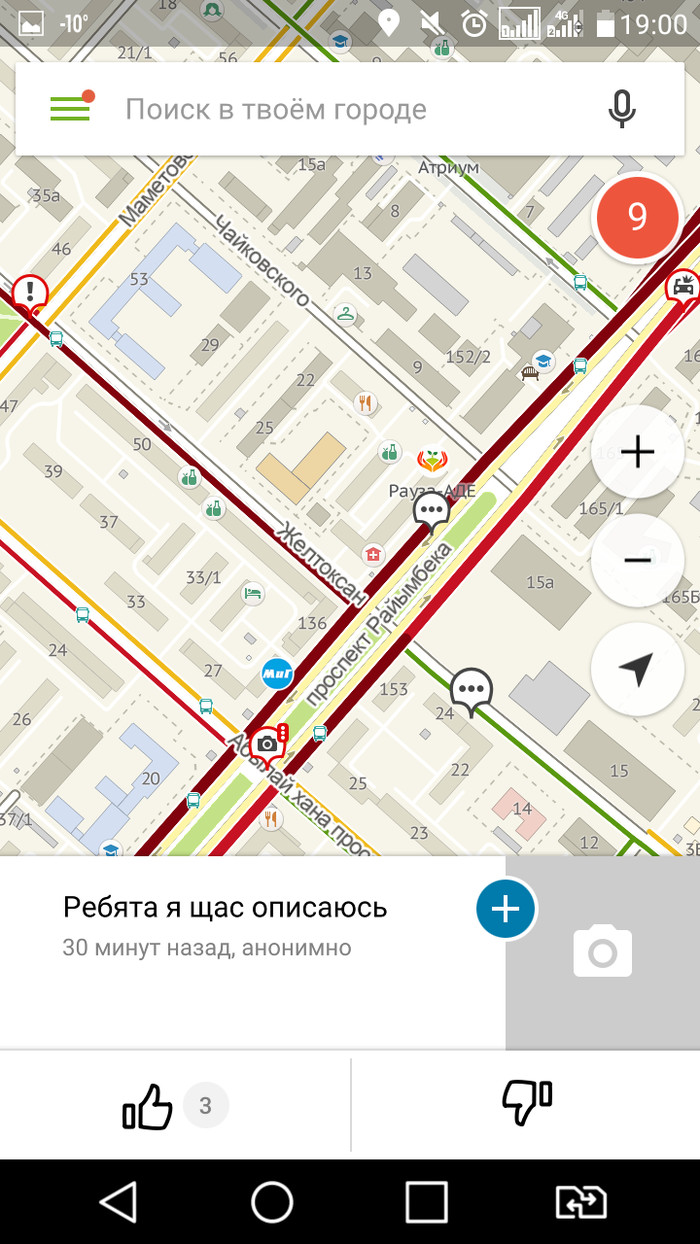Tap the traffic camera marker on Абылай хана
700x1244 pixels.
click(267, 743)
